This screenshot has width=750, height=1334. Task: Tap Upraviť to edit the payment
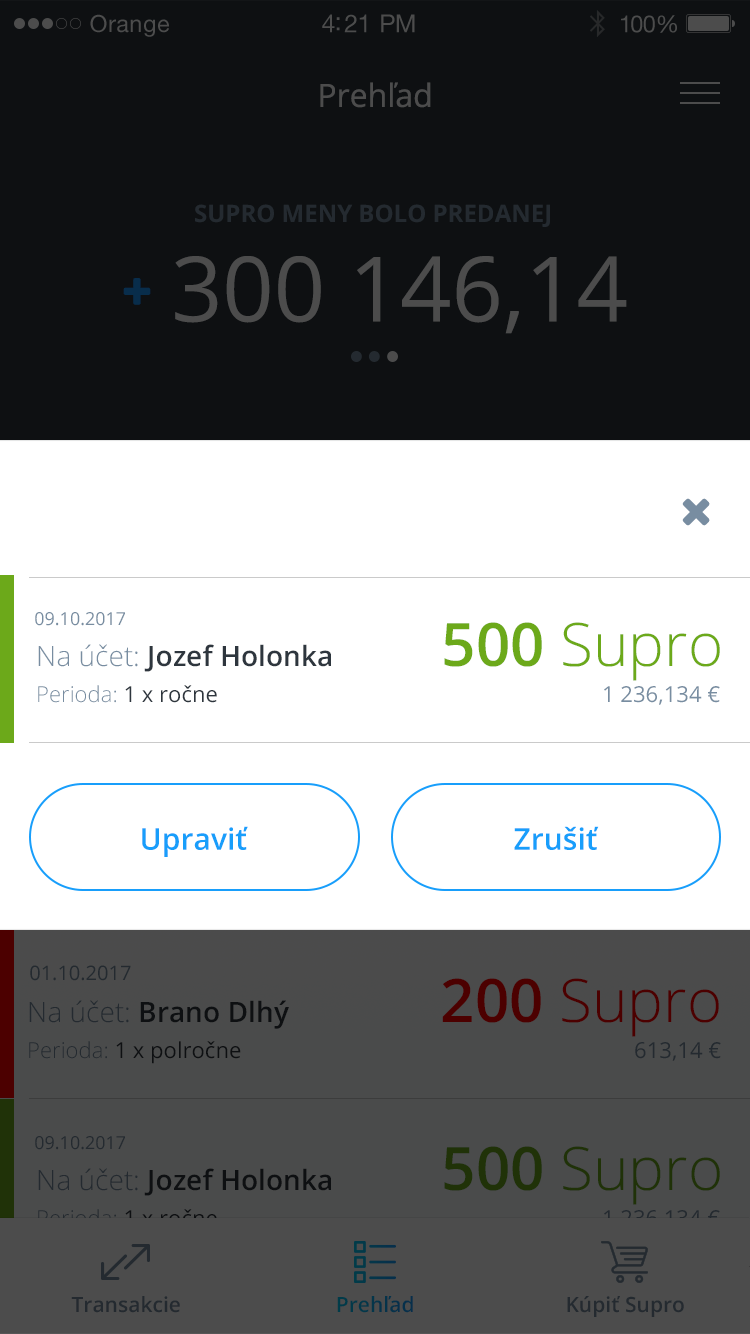(x=194, y=838)
